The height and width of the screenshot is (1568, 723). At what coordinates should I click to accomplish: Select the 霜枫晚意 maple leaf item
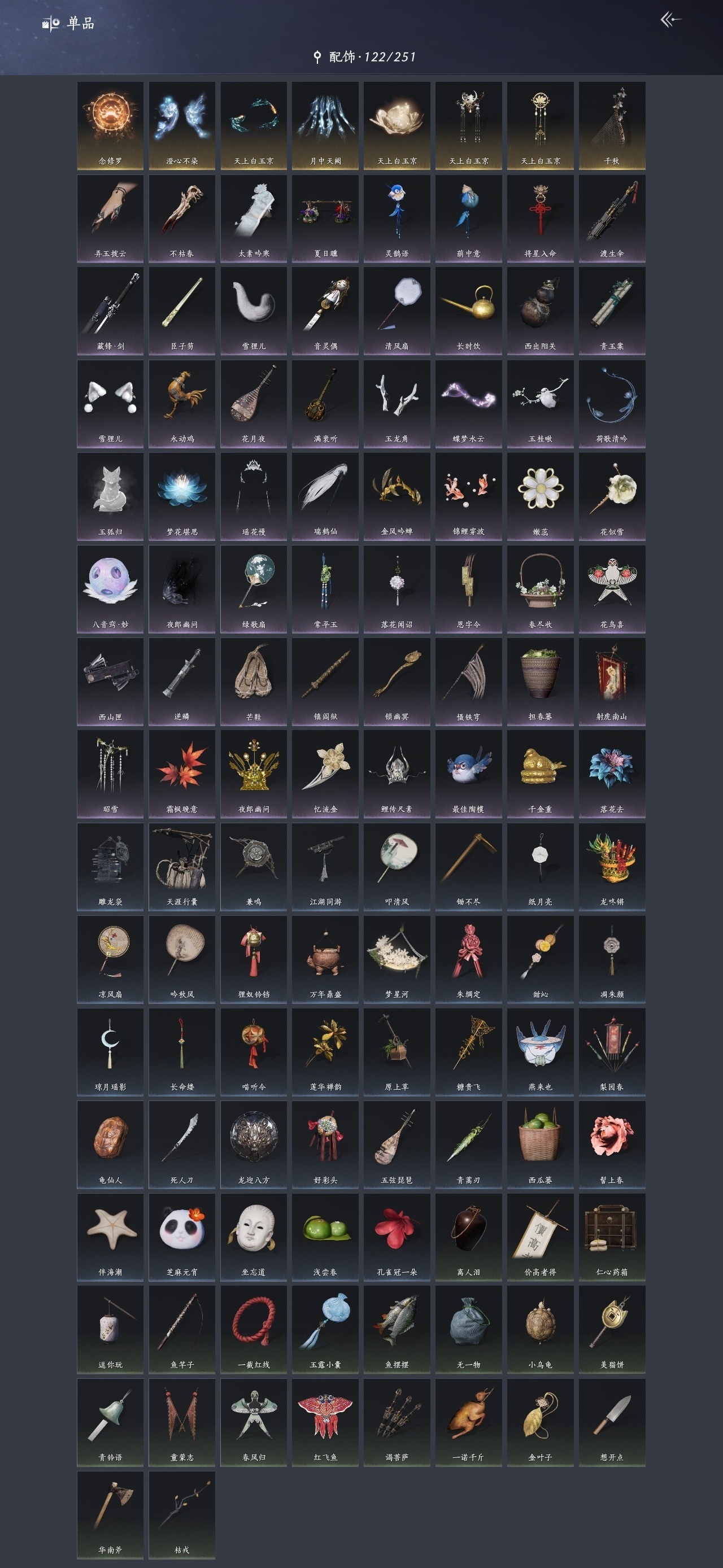click(x=182, y=773)
